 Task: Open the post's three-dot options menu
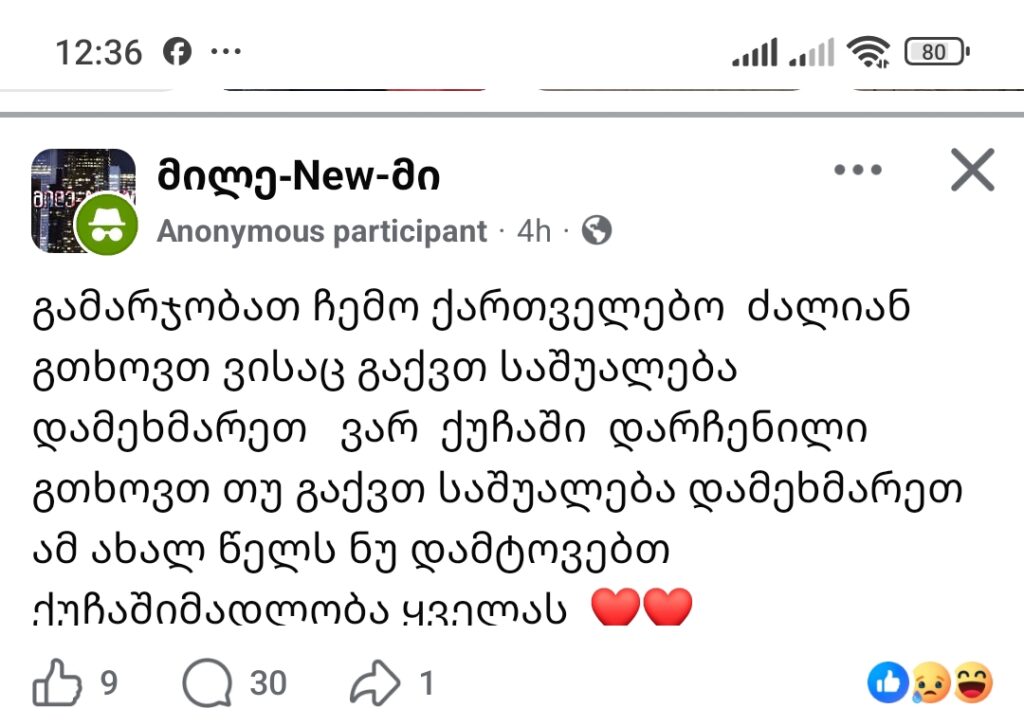coord(857,170)
